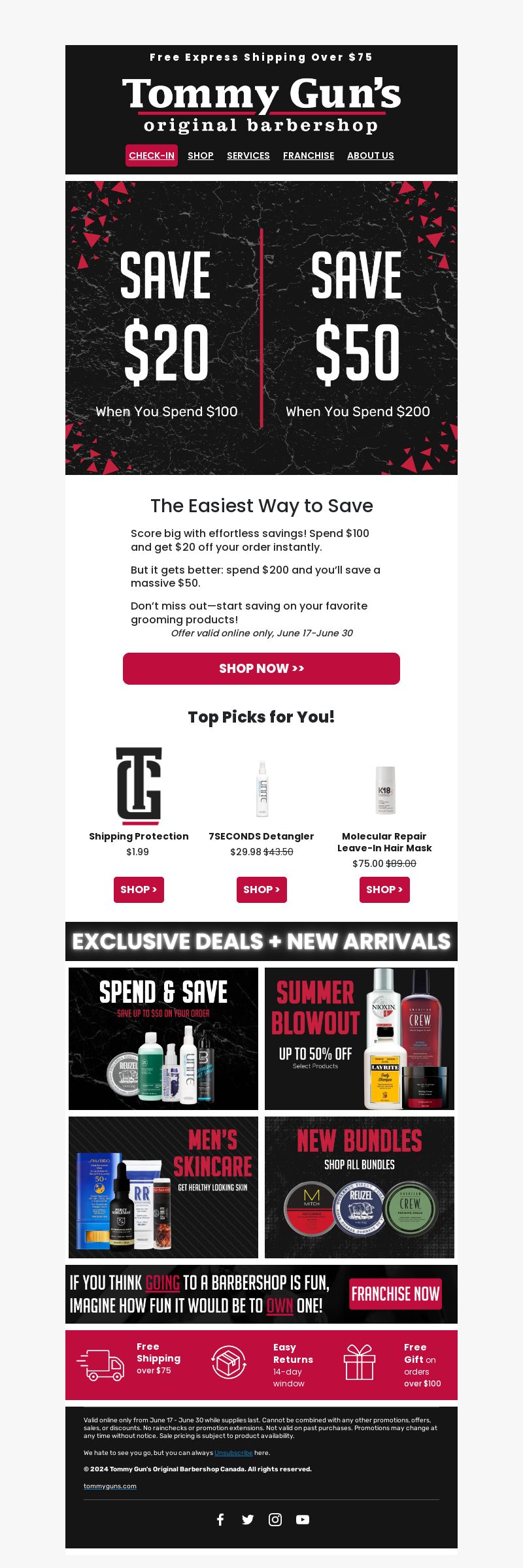The image size is (523, 1568).
Task: Shop the Molecular Repair Hair Mask
Action: click(384, 889)
